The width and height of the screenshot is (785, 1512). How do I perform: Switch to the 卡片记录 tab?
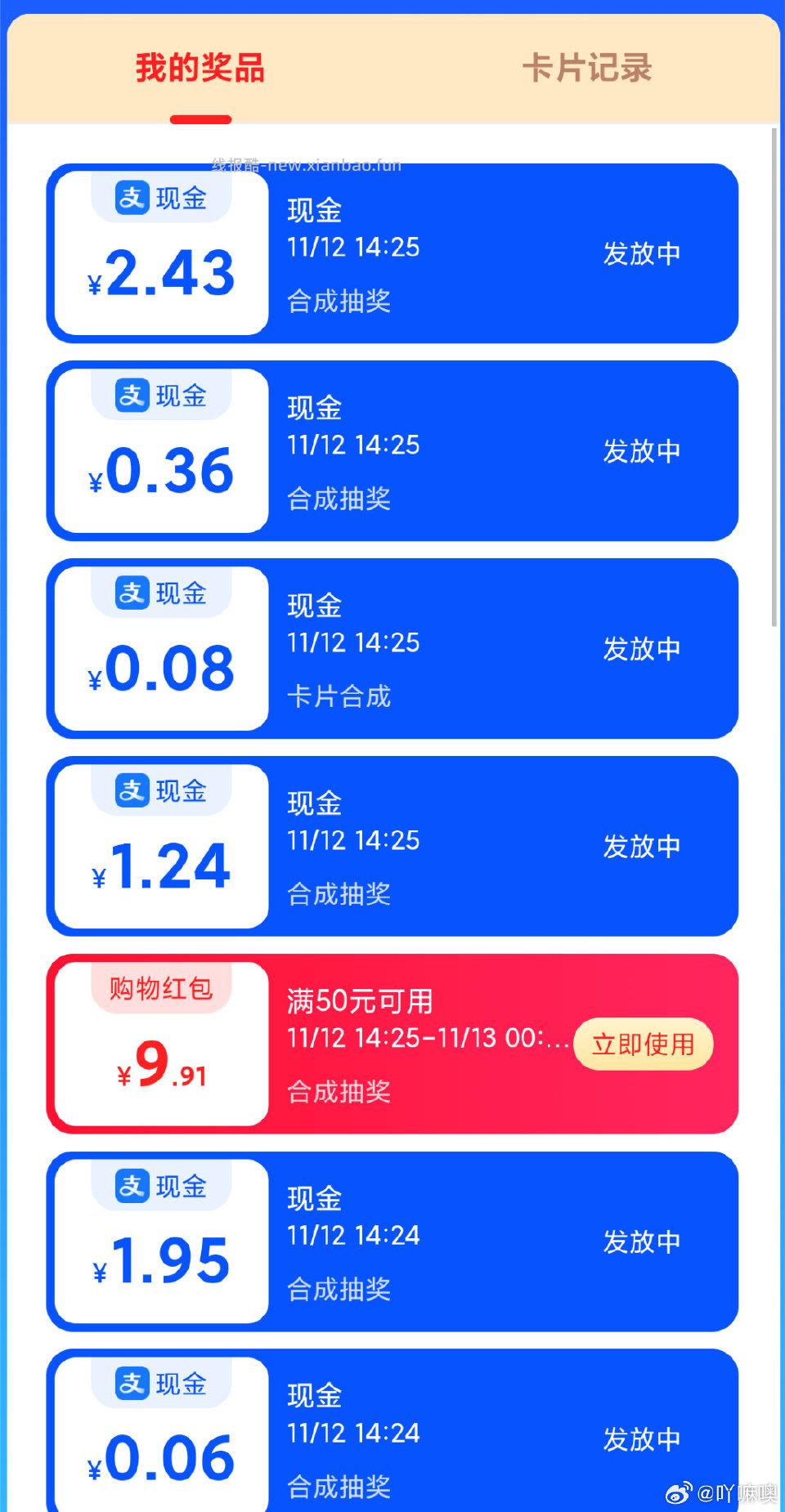tap(590, 69)
